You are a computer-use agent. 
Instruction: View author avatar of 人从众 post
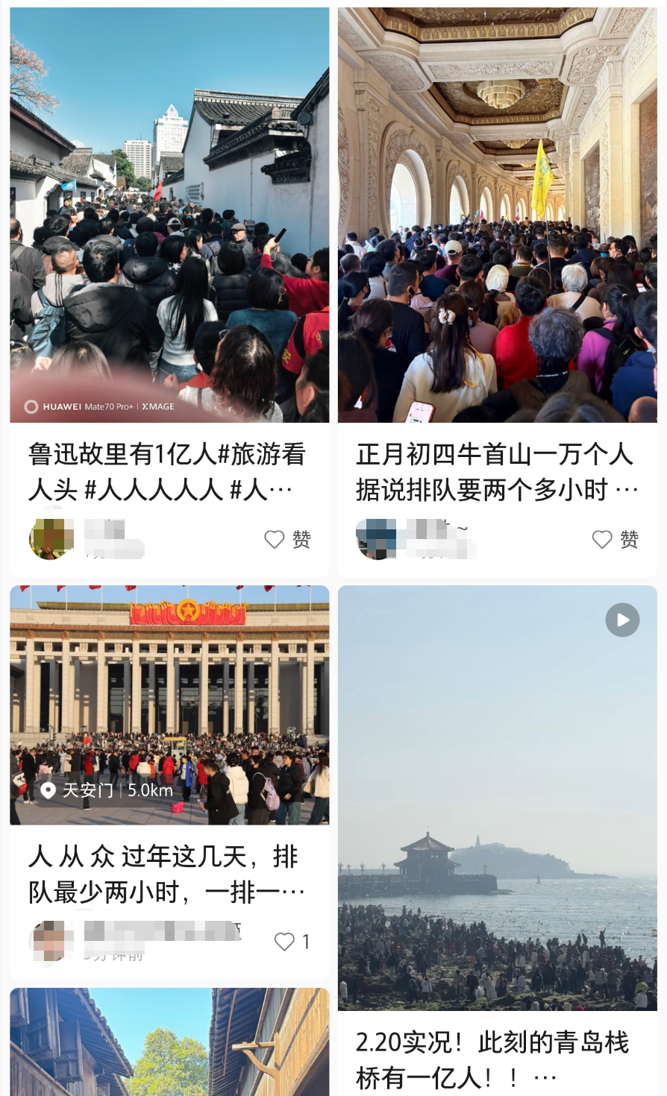click(51, 941)
